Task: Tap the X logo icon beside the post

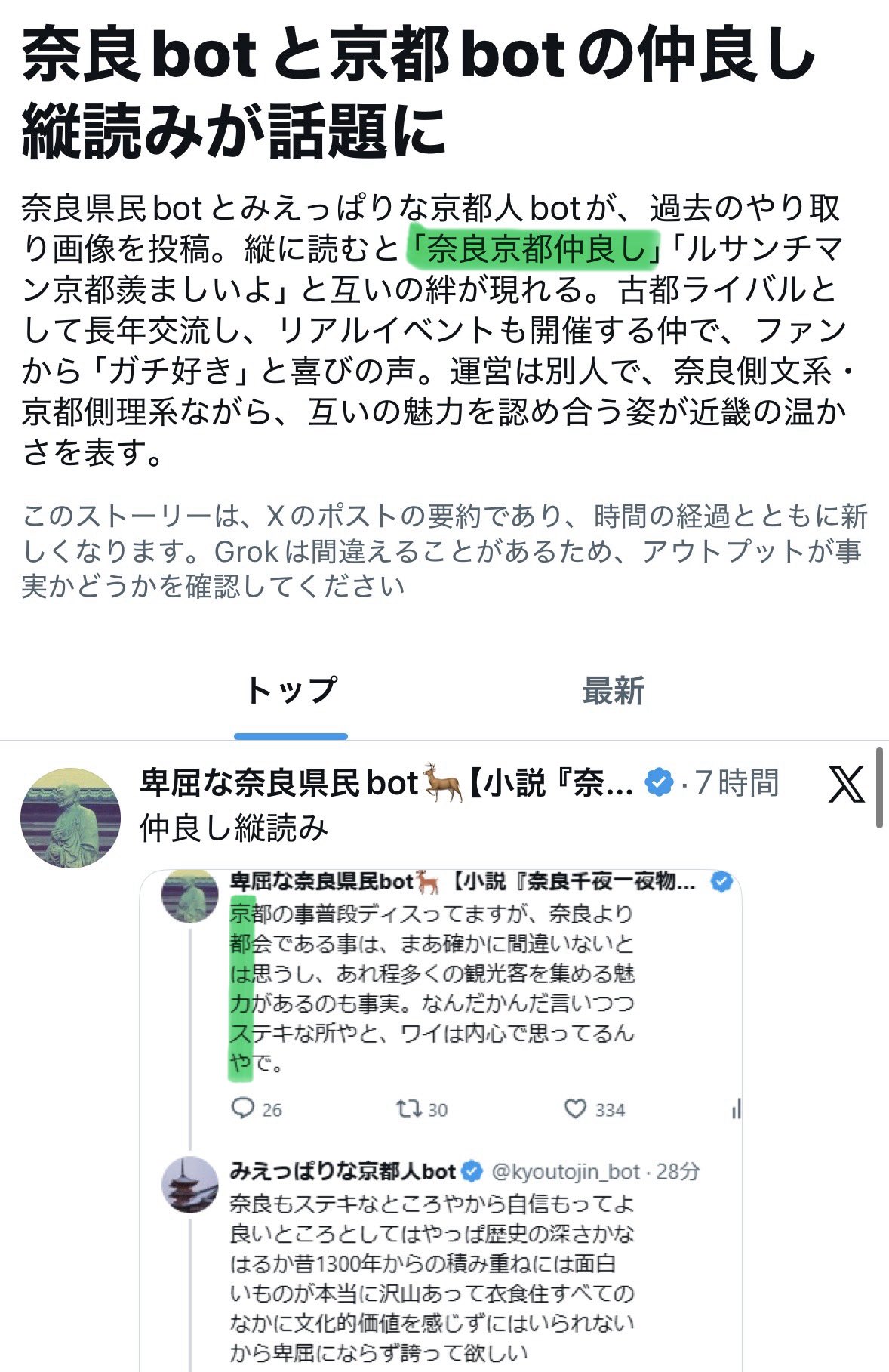Action: 845,784
